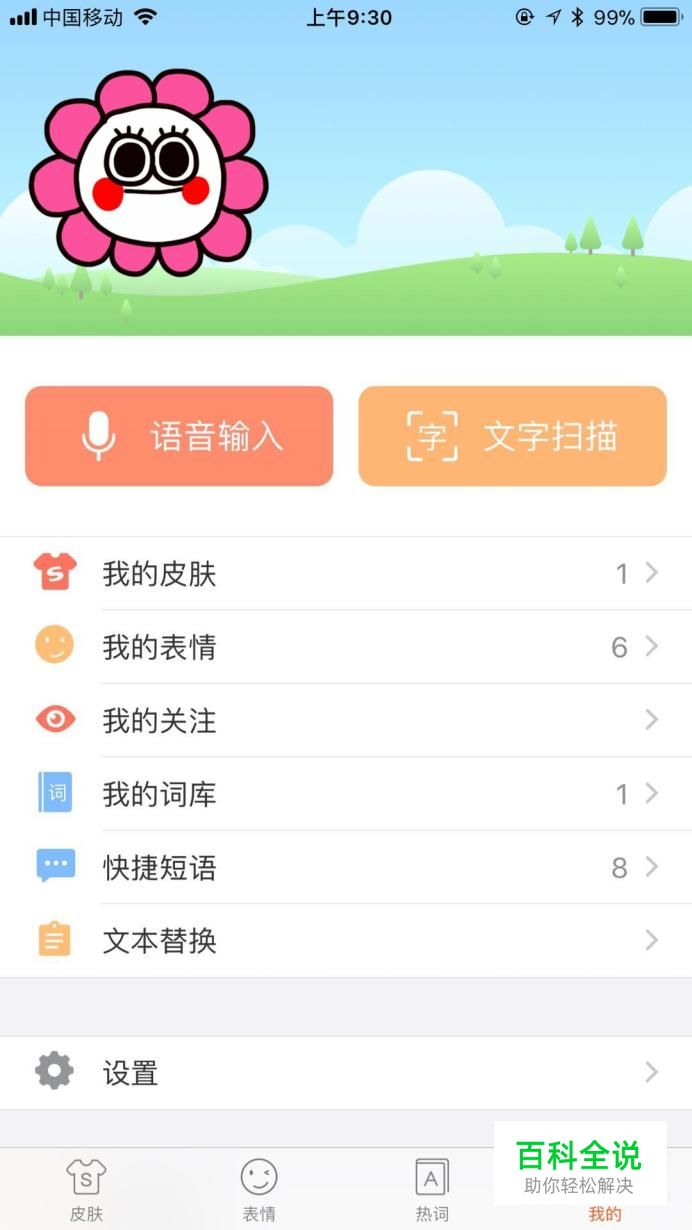Open 我的表情 row
Screen dimensions: 692x1230
point(346,647)
